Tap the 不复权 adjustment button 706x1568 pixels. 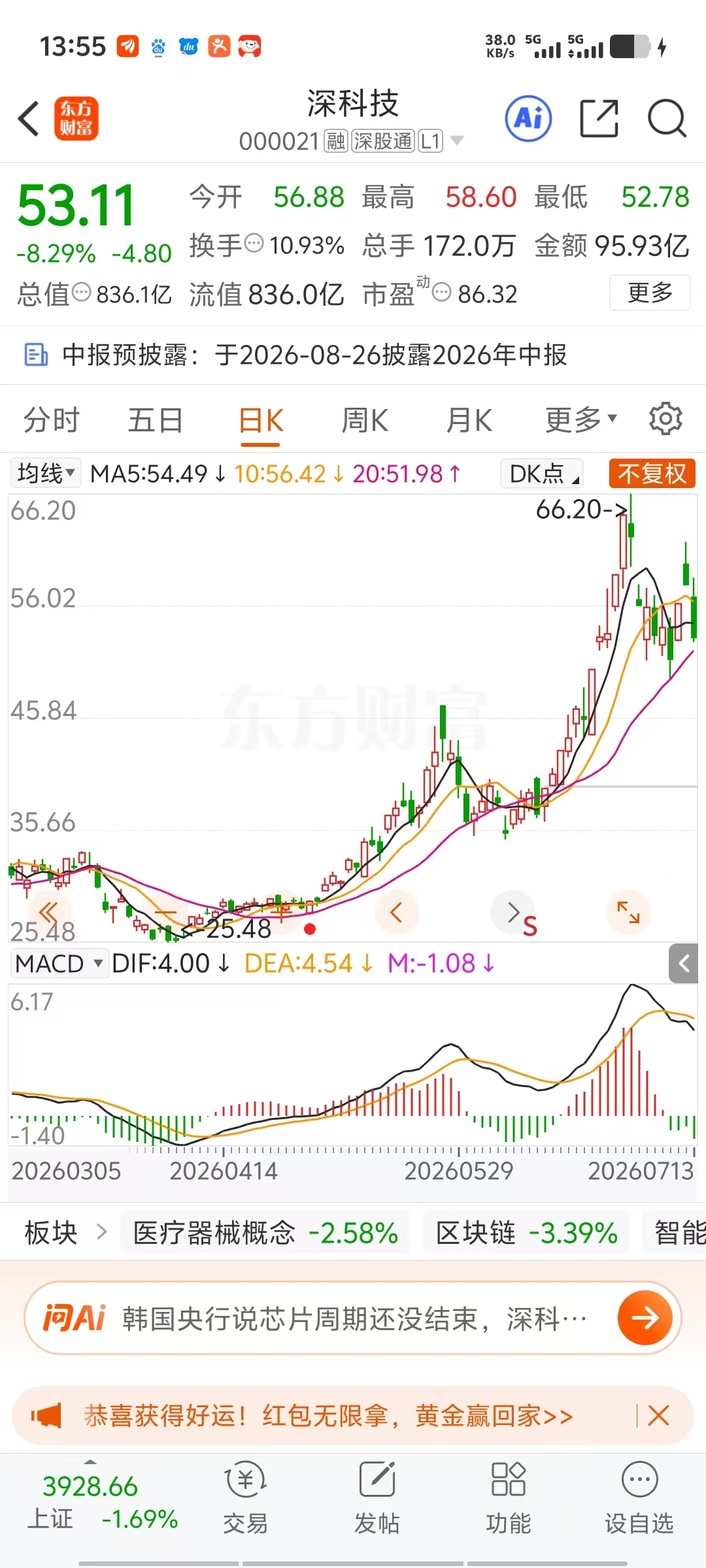[x=652, y=474]
